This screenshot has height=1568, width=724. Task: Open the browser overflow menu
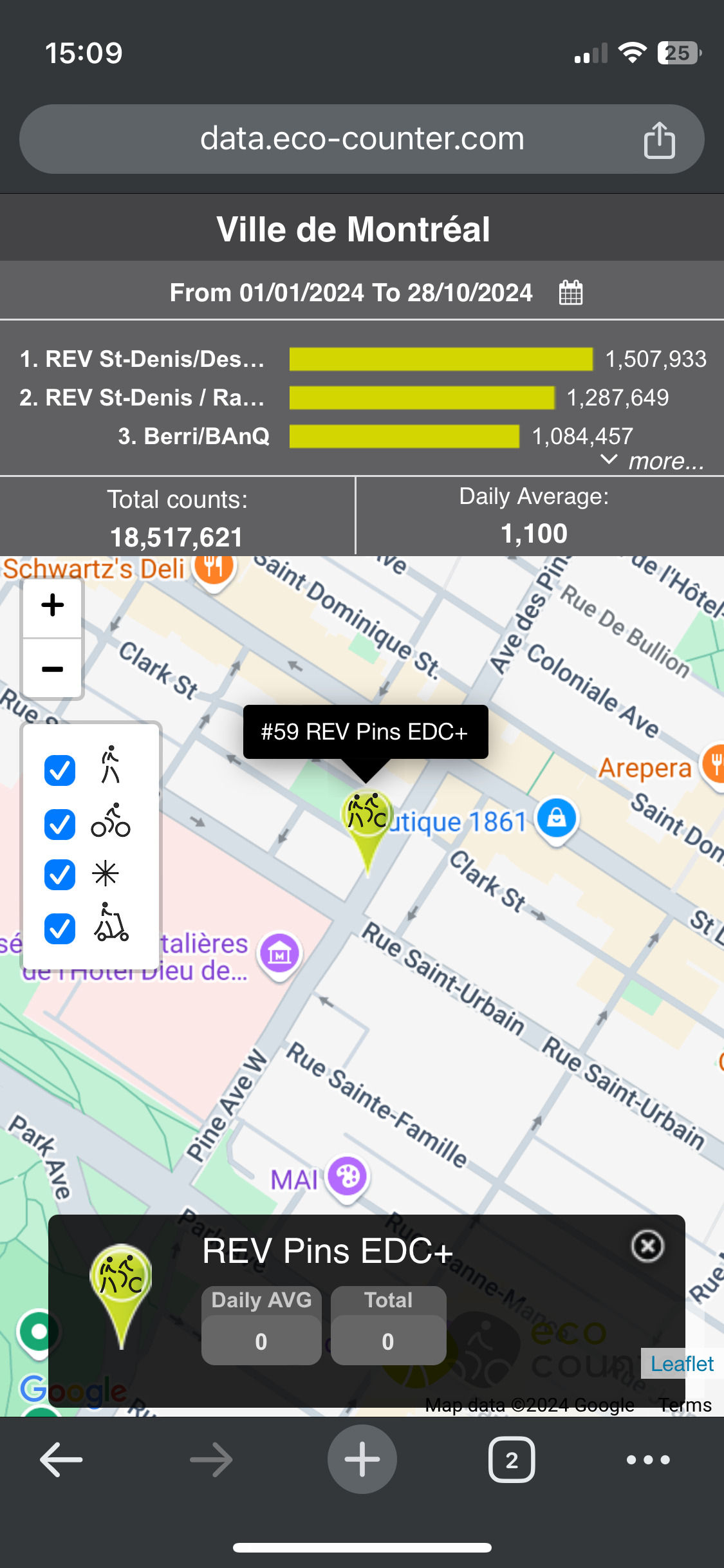point(649,1459)
